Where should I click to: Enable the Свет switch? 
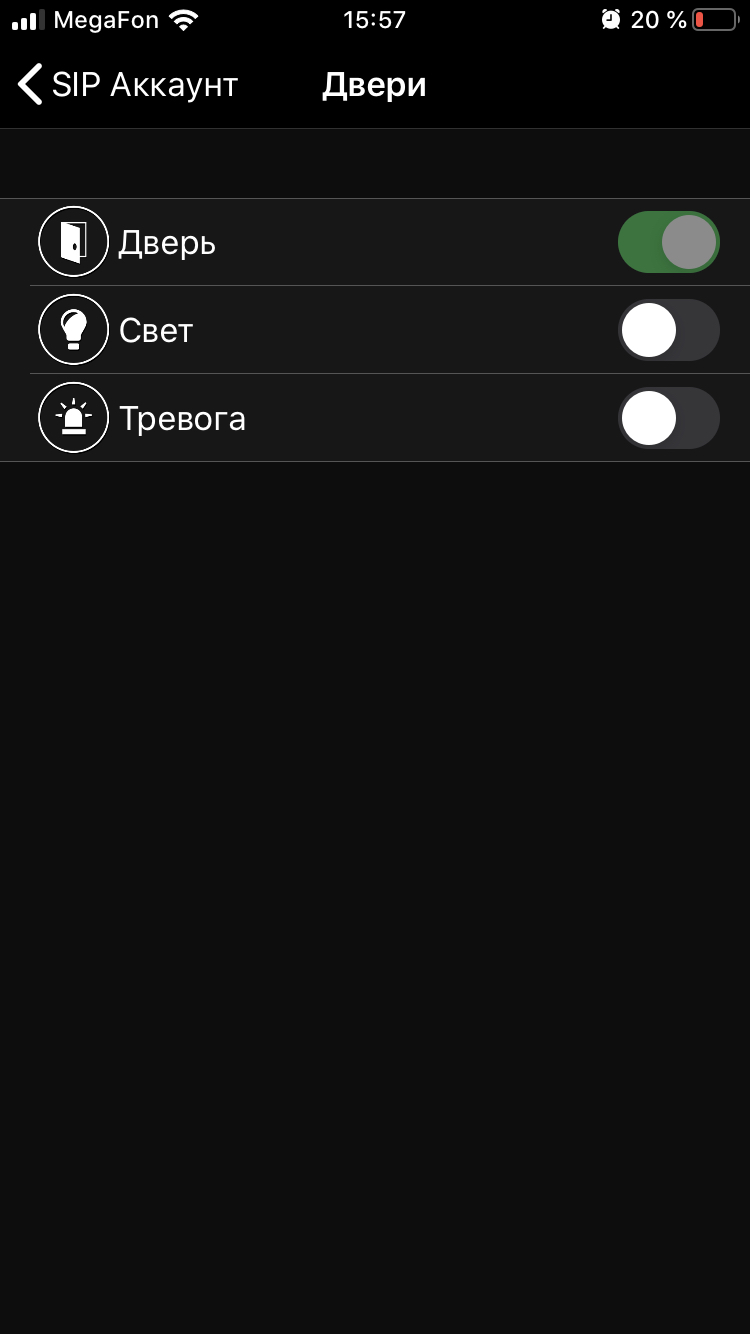click(x=669, y=330)
